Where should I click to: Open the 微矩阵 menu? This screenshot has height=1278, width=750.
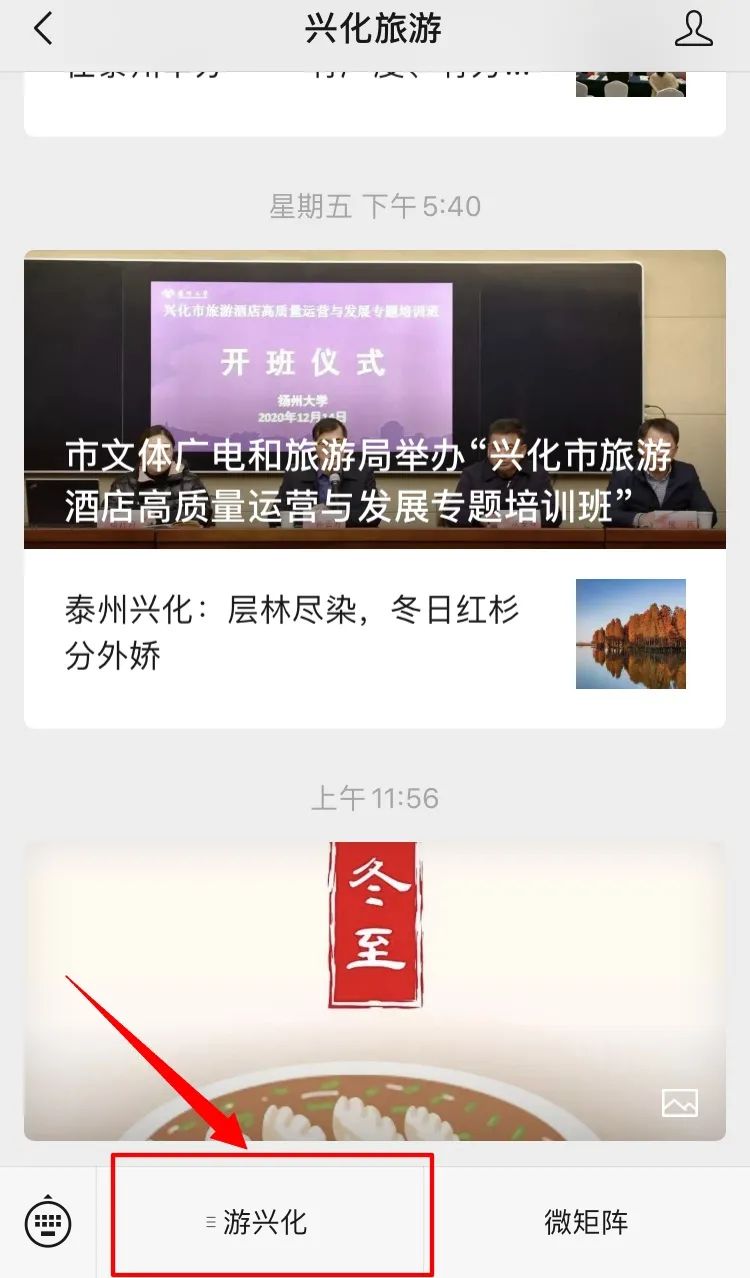[586, 1222]
